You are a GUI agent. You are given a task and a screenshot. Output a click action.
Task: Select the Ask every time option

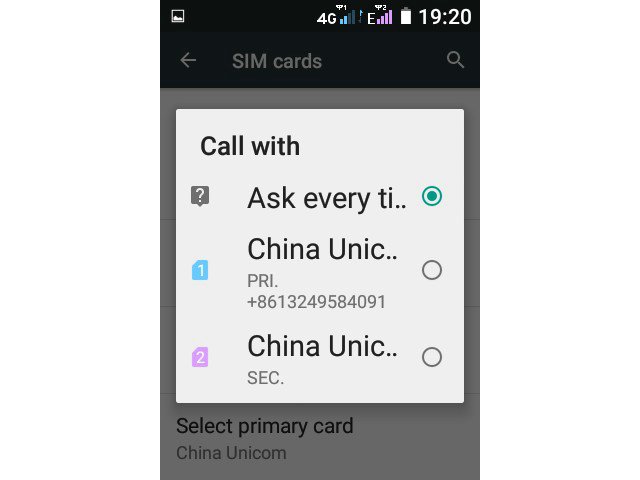pos(431,196)
